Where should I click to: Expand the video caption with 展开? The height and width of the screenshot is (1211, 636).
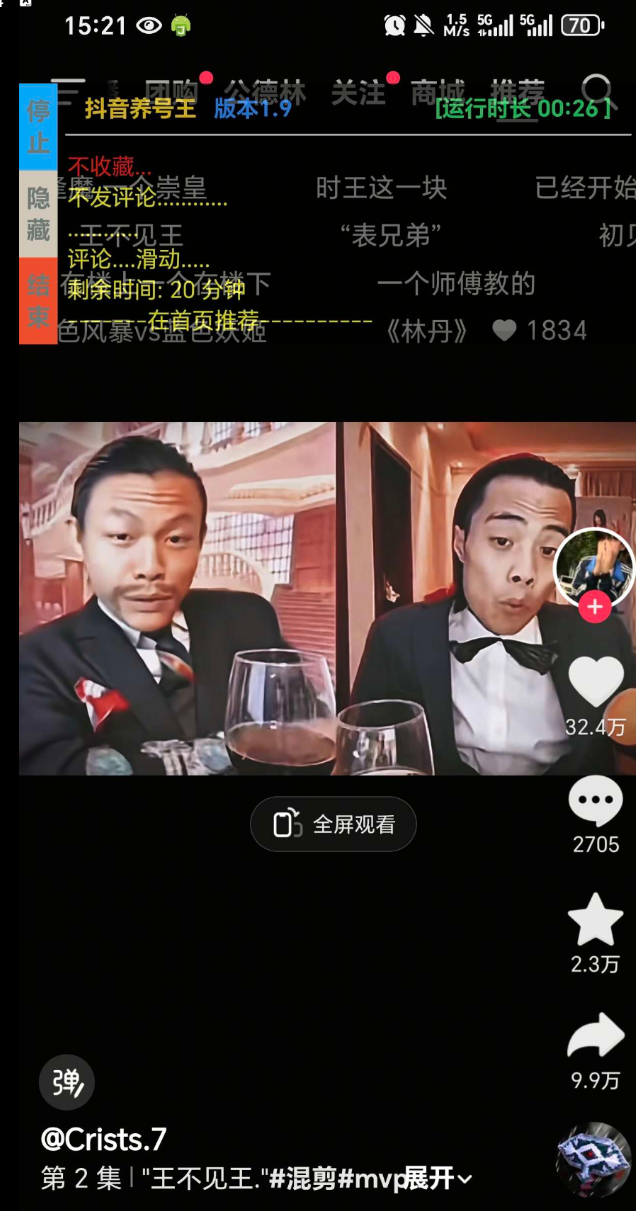pos(440,1179)
